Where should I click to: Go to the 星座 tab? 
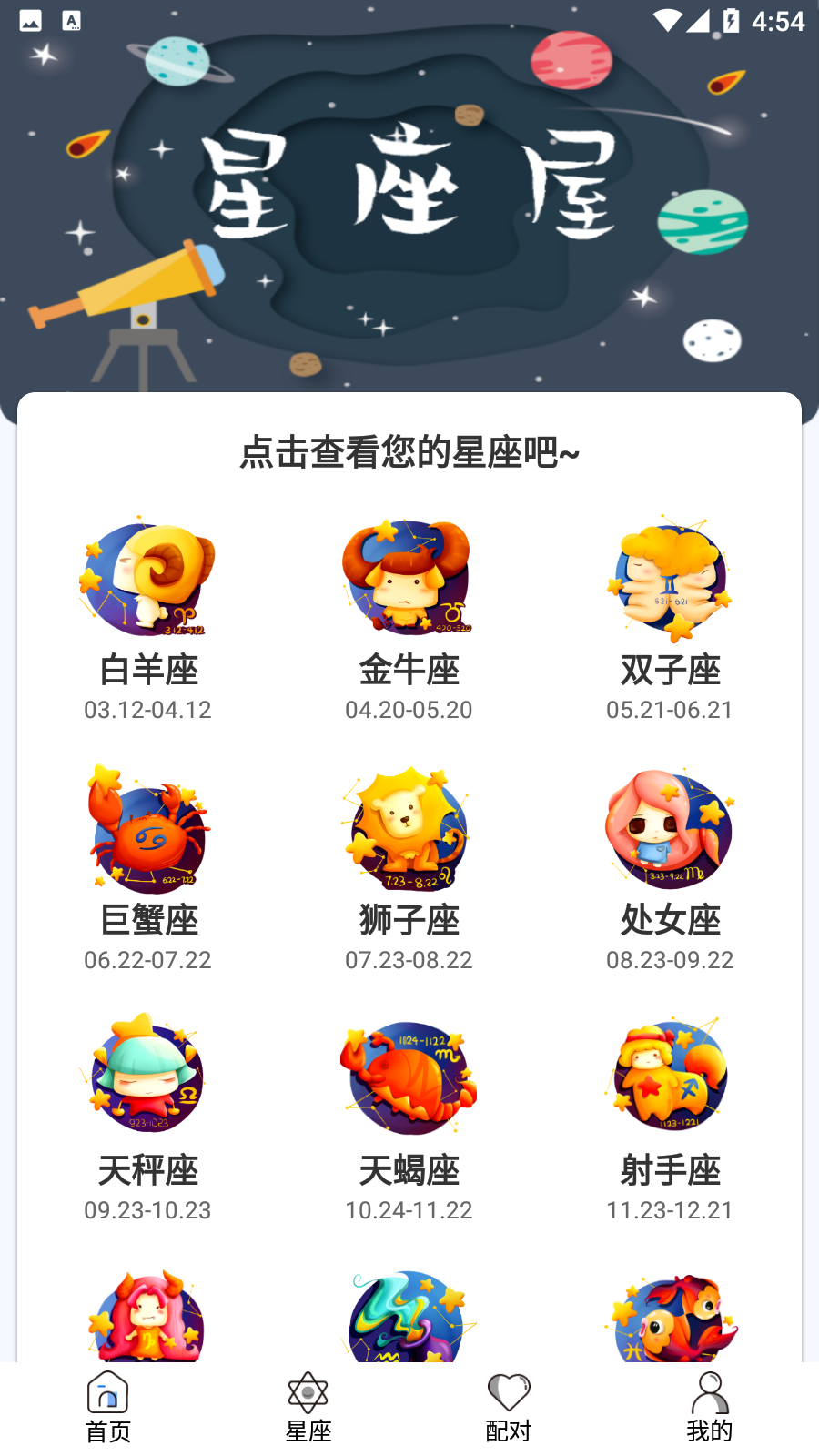pyautogui.click(x=308, y=1407)
